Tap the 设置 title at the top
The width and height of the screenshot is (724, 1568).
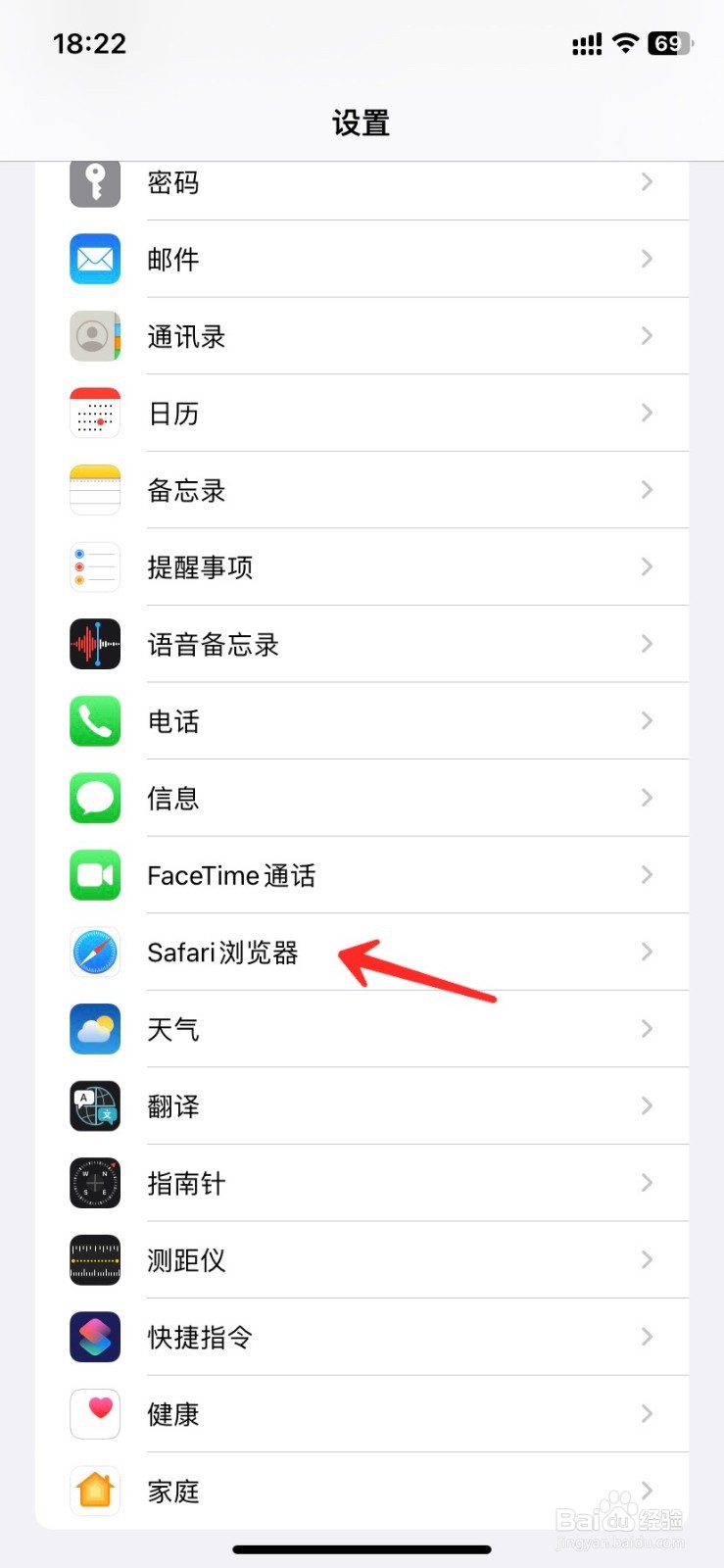(x=362, y=122)
